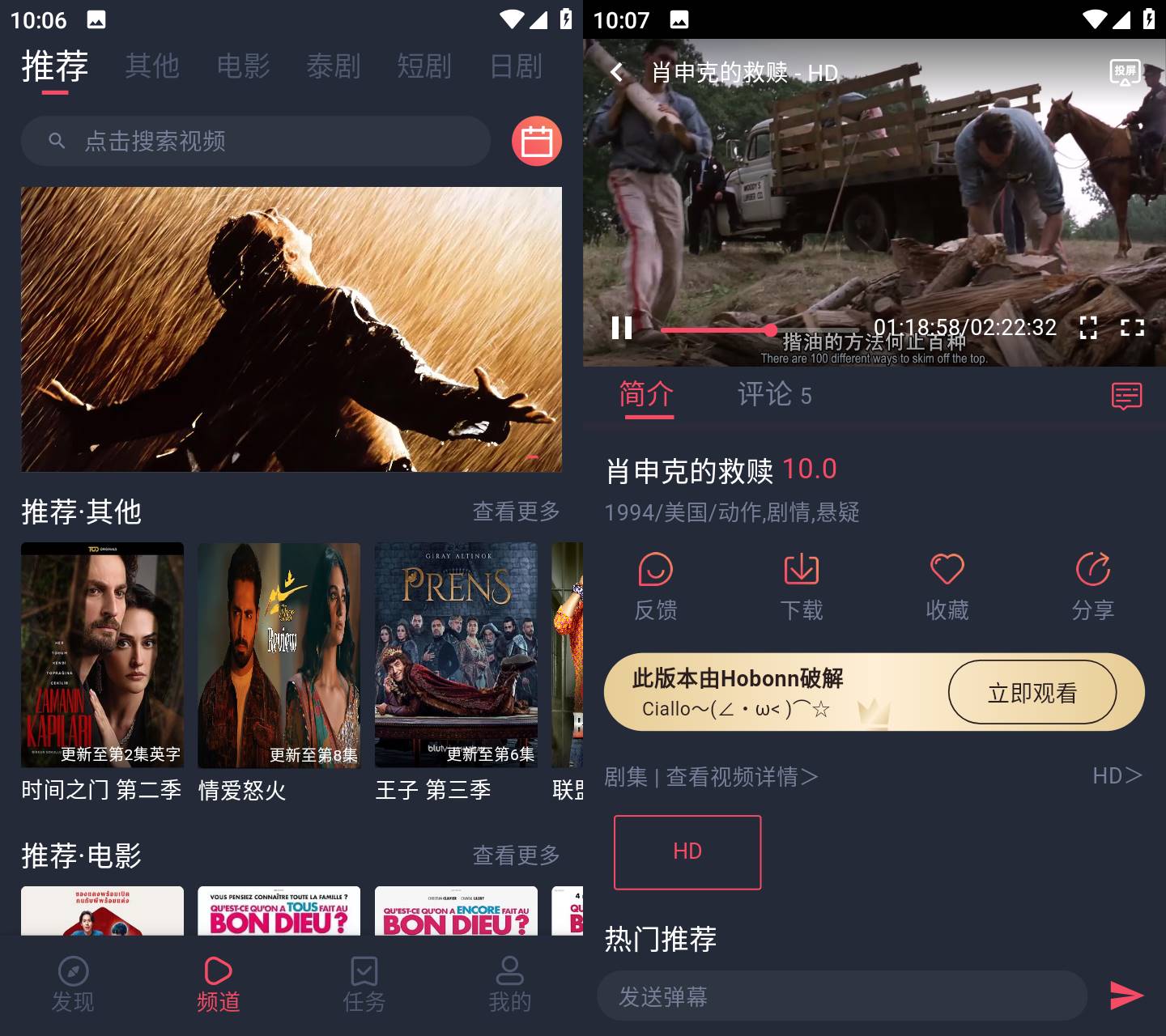Viewport: 1166px width, 1036px height.
Task: Go back from the video player
Action: (x=617, y=73)
